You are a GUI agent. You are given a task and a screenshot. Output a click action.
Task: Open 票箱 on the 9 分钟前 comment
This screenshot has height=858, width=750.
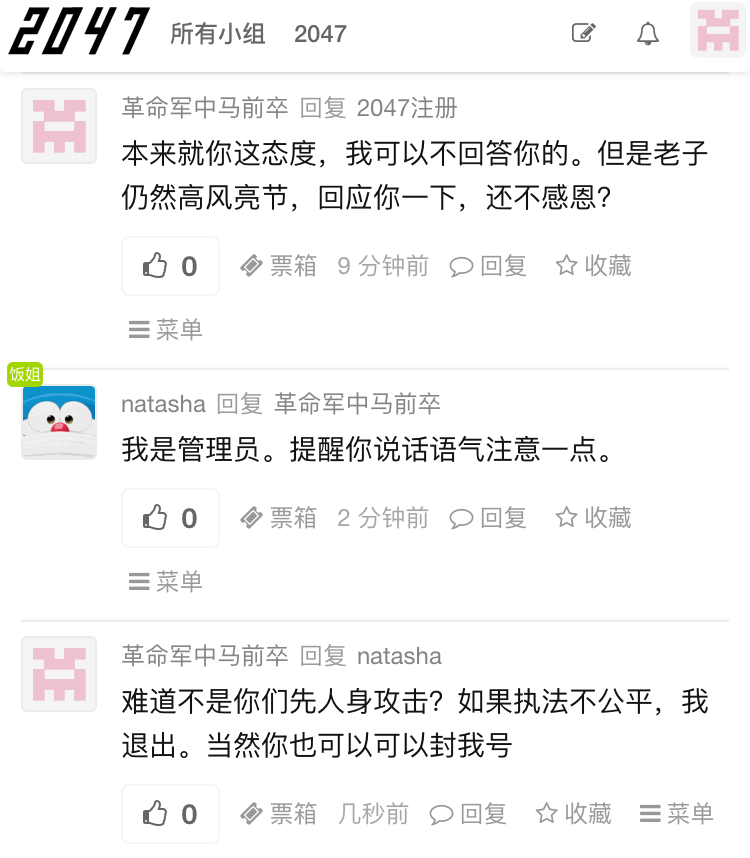[279, 266]
